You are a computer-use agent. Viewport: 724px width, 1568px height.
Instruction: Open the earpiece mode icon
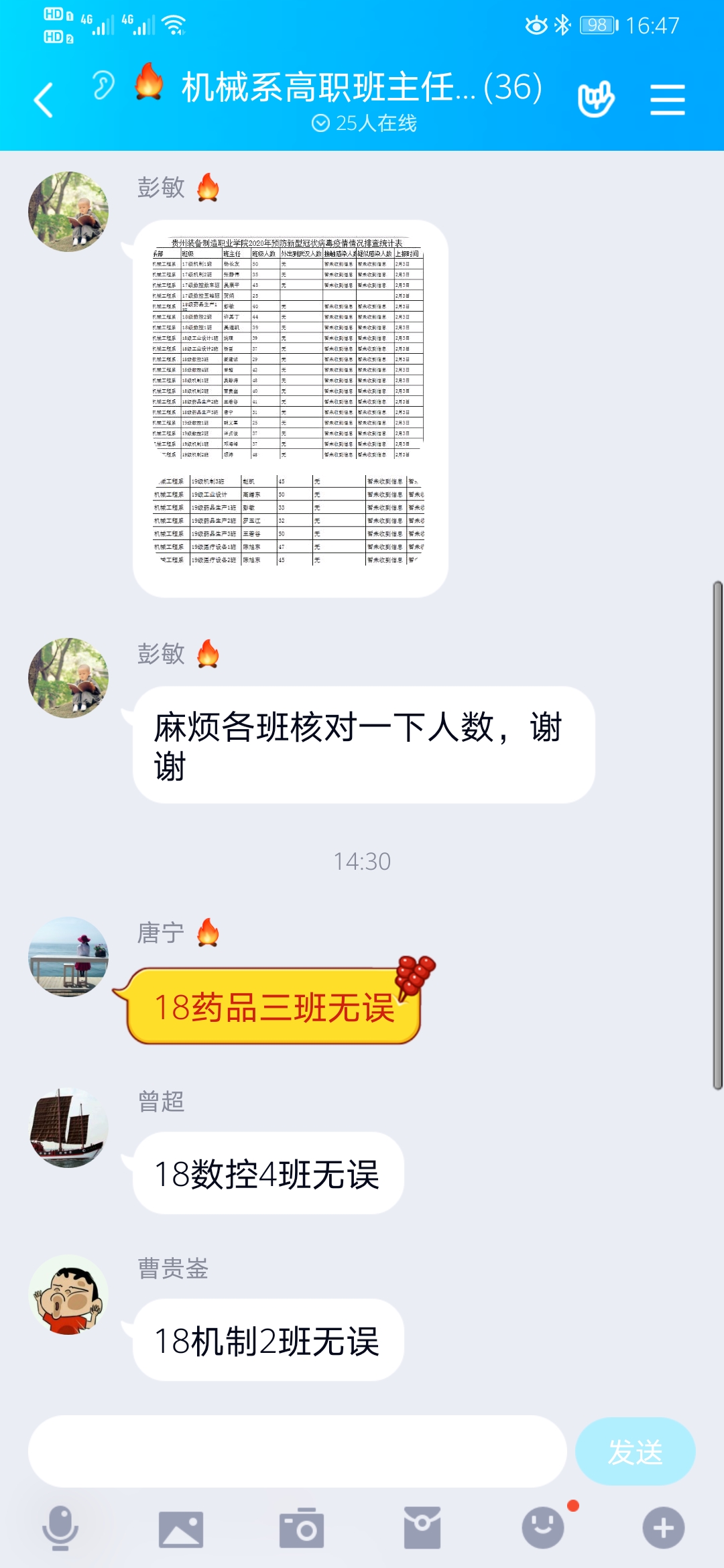pos(103,86)
